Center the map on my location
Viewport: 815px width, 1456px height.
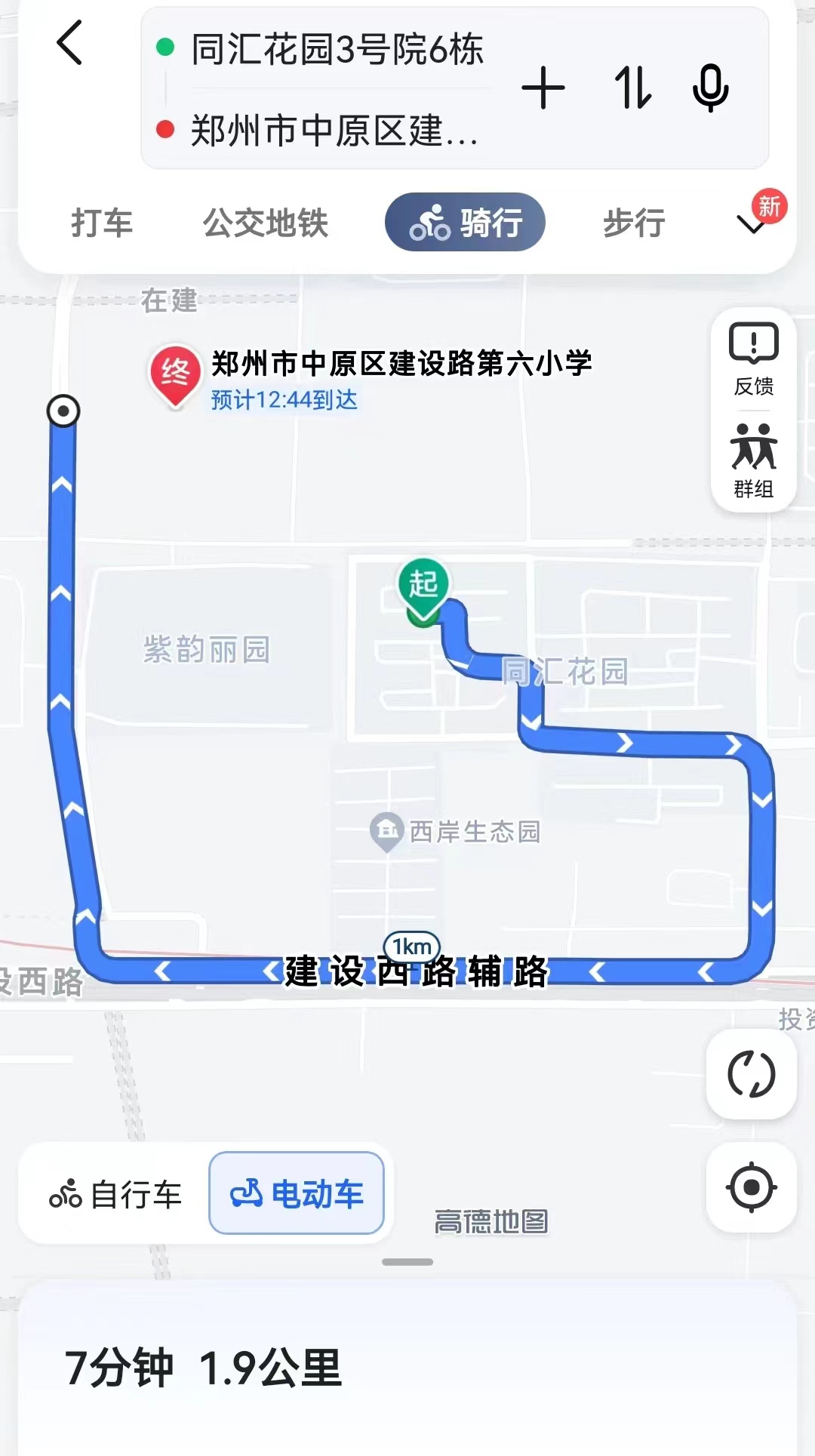[751, 1187]
